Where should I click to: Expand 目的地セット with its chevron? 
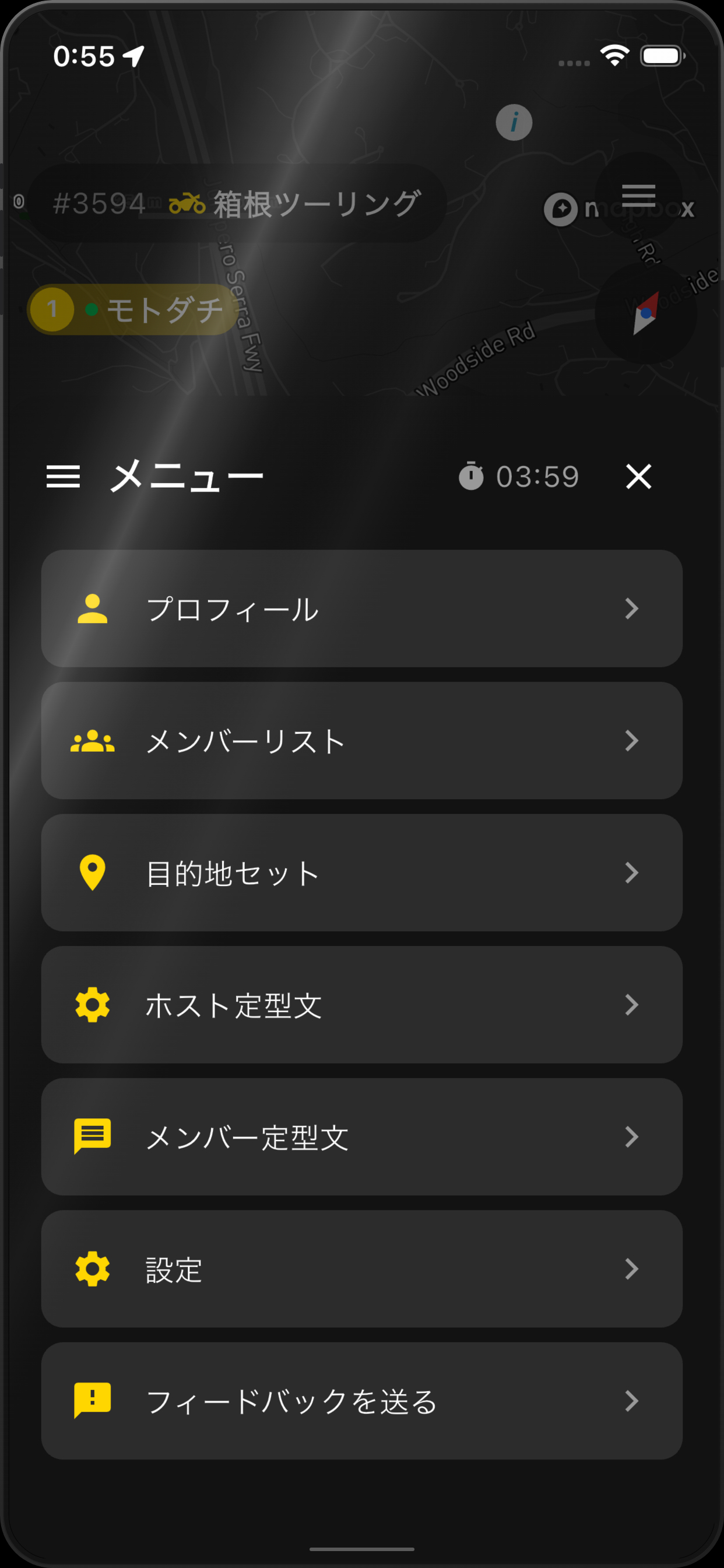click(632, 872)
